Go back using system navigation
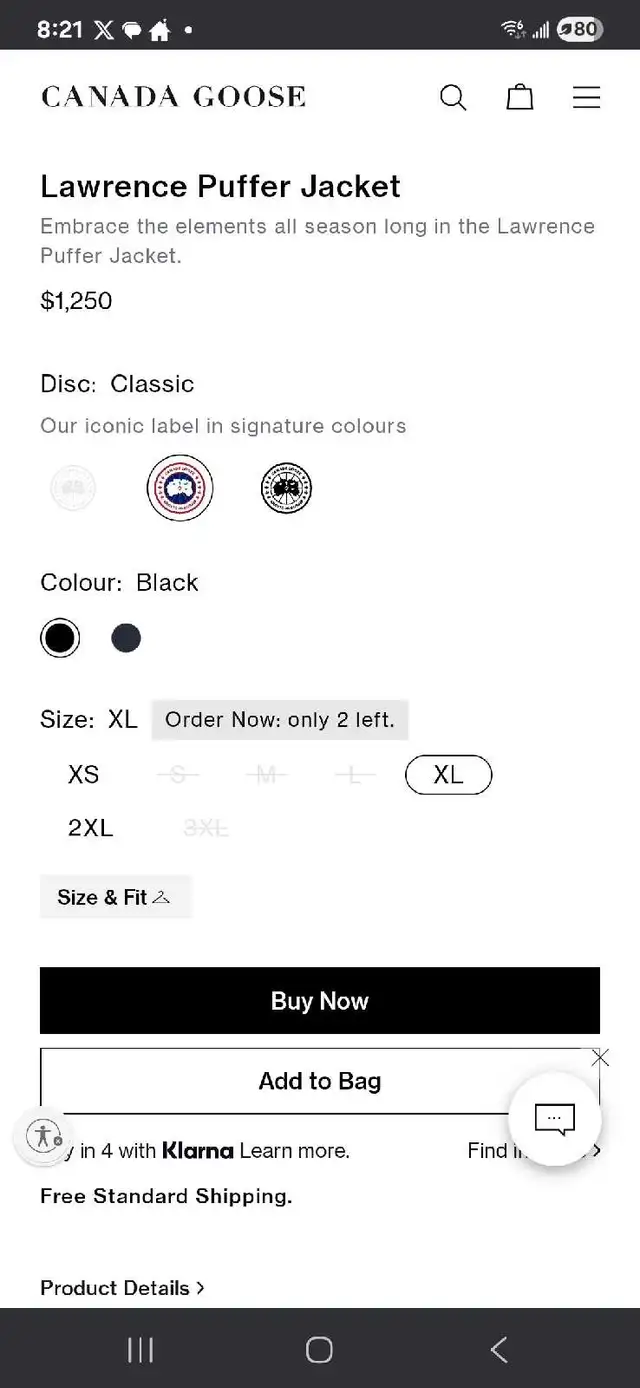Viewport: 640px width, 1388px height. pos(499,1349)
